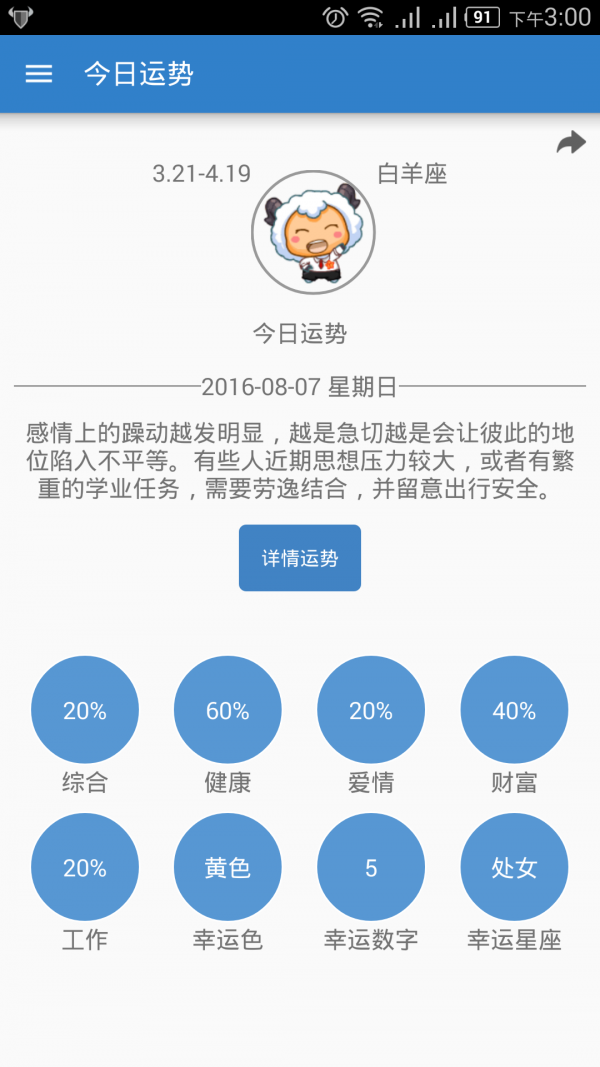The height and width of the screenshot is (1067, 600).
Task: Open the hamburger drawer menu
Action: pyautogui.click(x=39, y=74)
